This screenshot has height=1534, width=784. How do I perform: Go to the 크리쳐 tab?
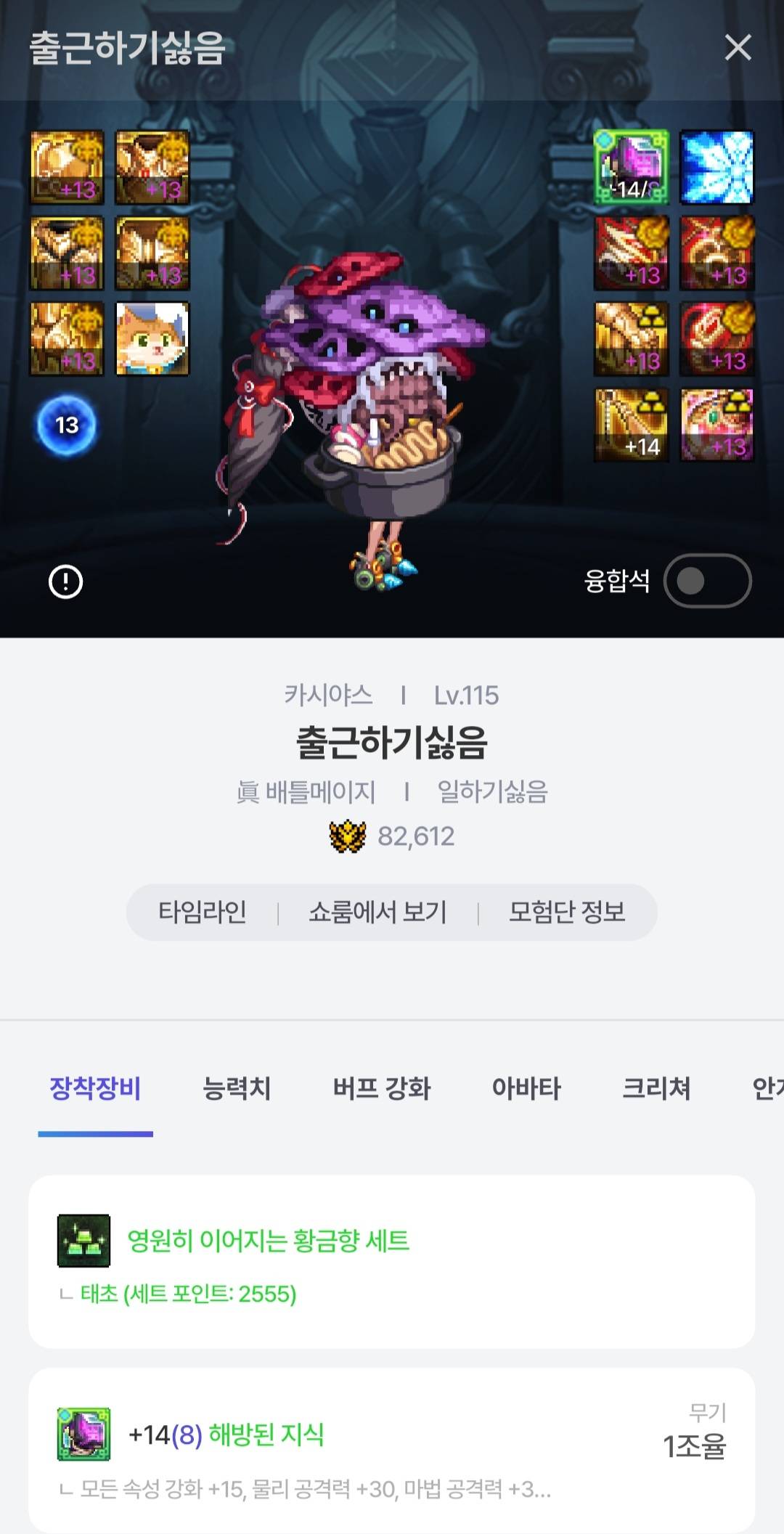[656, 1088]
